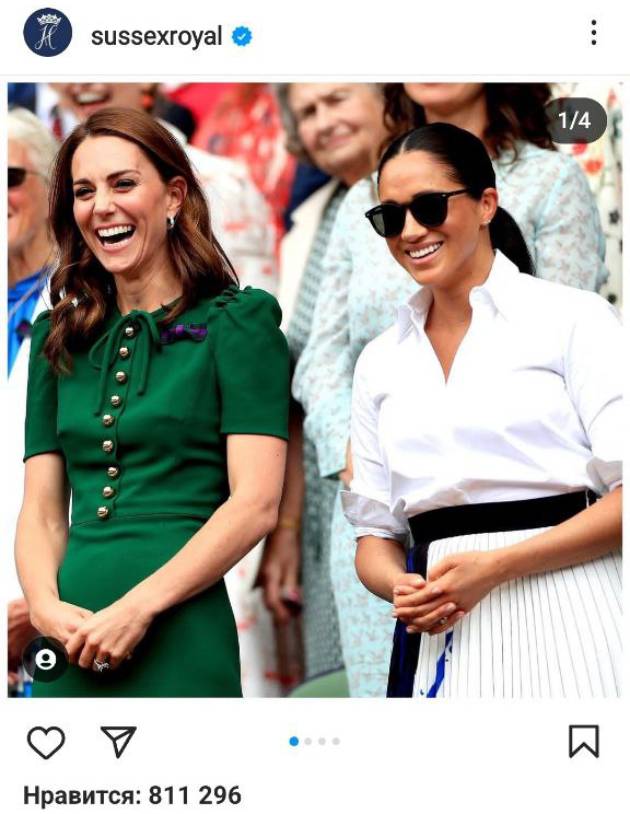The width and height of the screenshot is (630, 814).
Task: Save the post with the bookmark icon
Action: [583, 741]
